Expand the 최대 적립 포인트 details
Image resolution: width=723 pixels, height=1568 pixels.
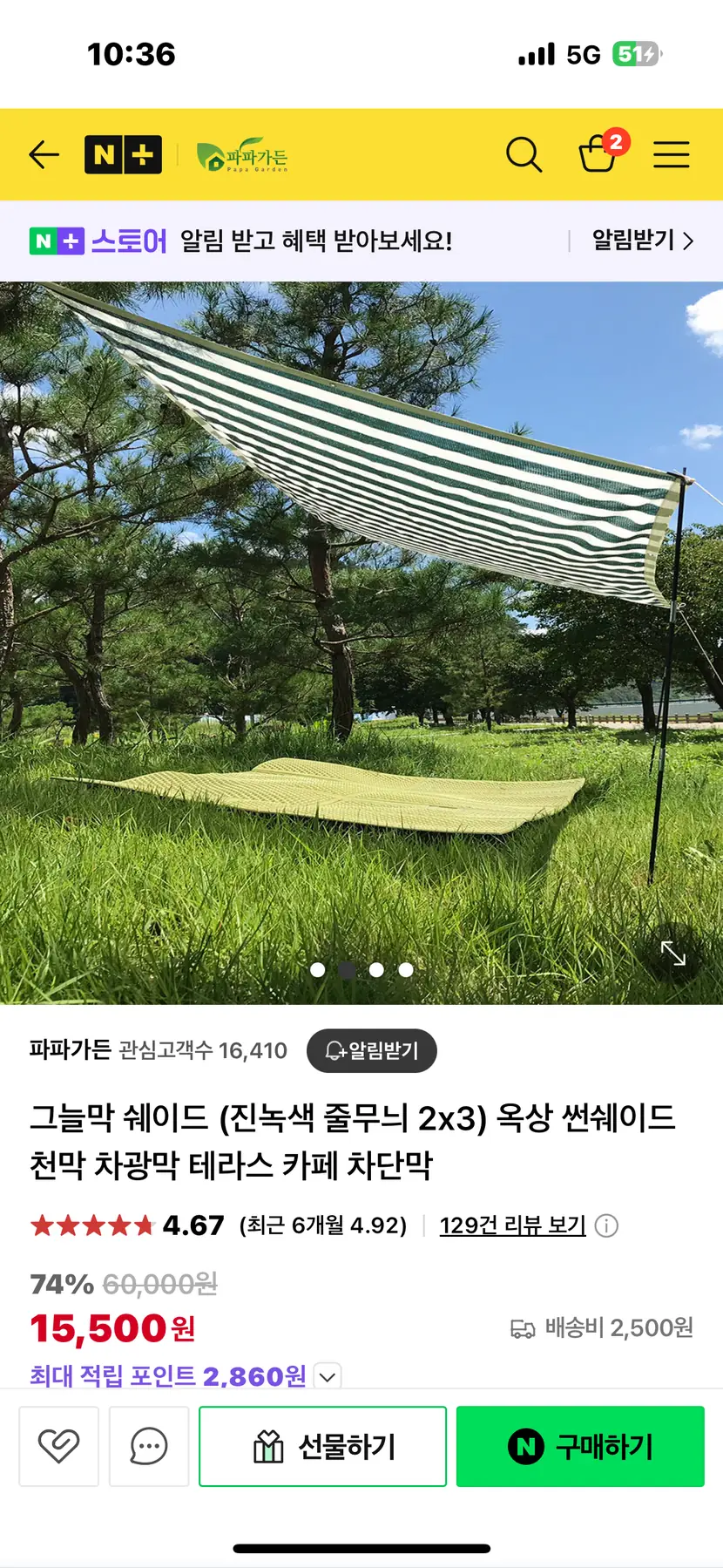[x=328, y=1377]
